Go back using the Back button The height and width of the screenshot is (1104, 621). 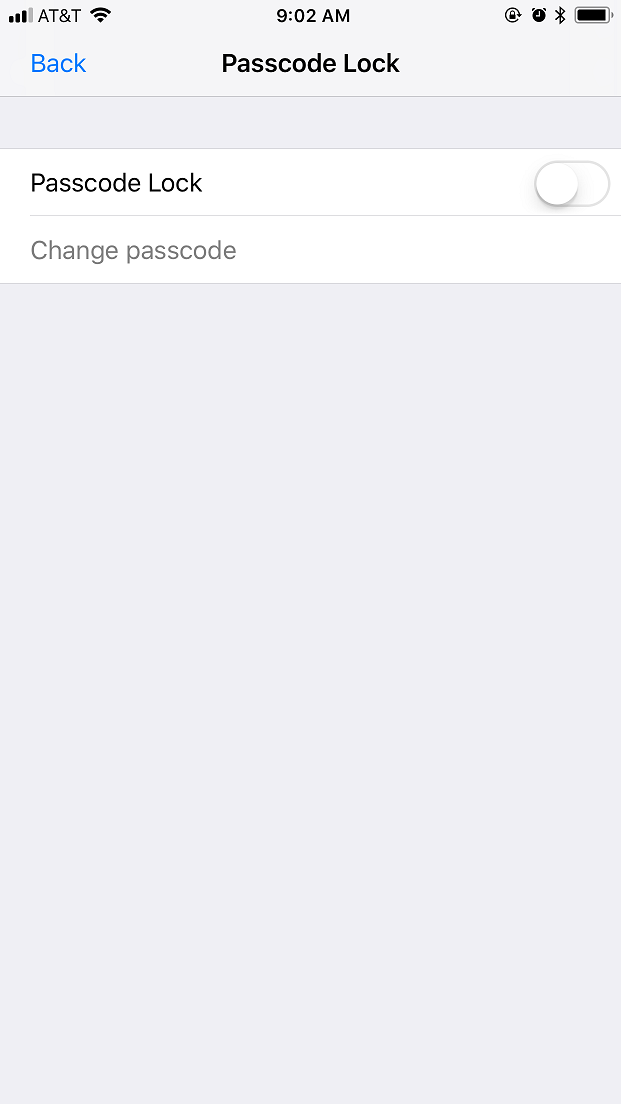click(58, 64)
